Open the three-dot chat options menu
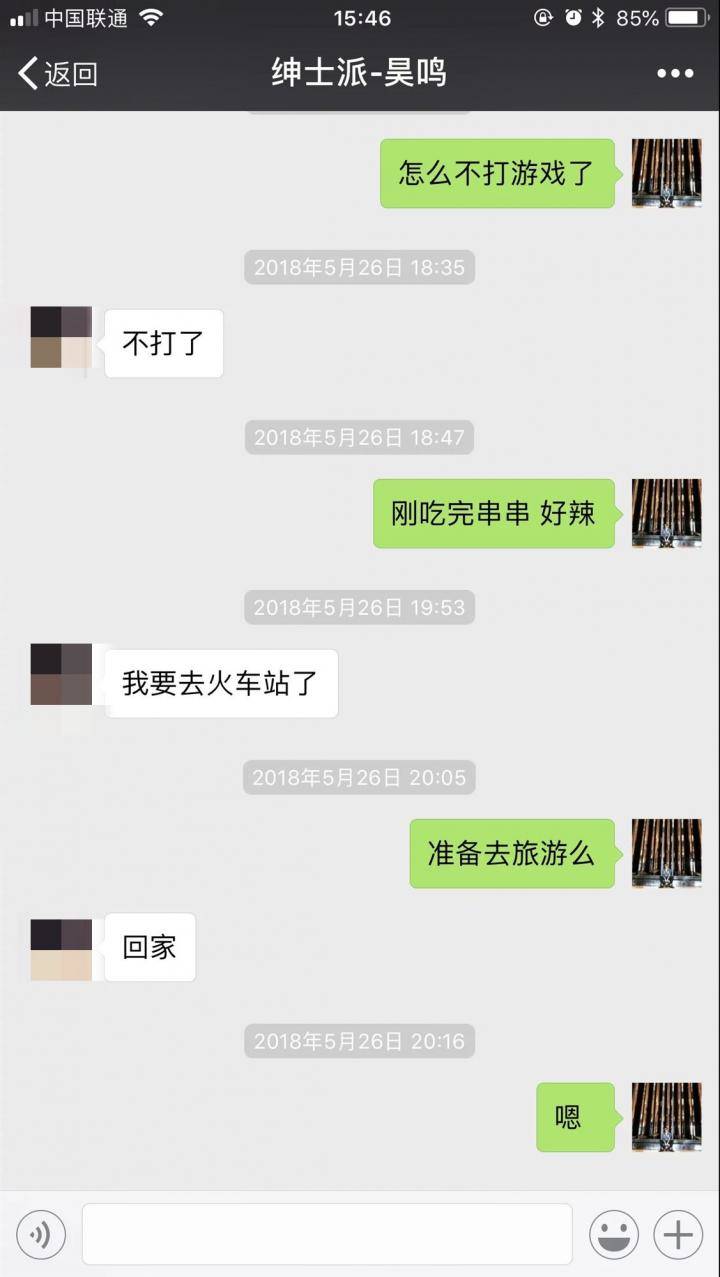 (x=674, y=74)
